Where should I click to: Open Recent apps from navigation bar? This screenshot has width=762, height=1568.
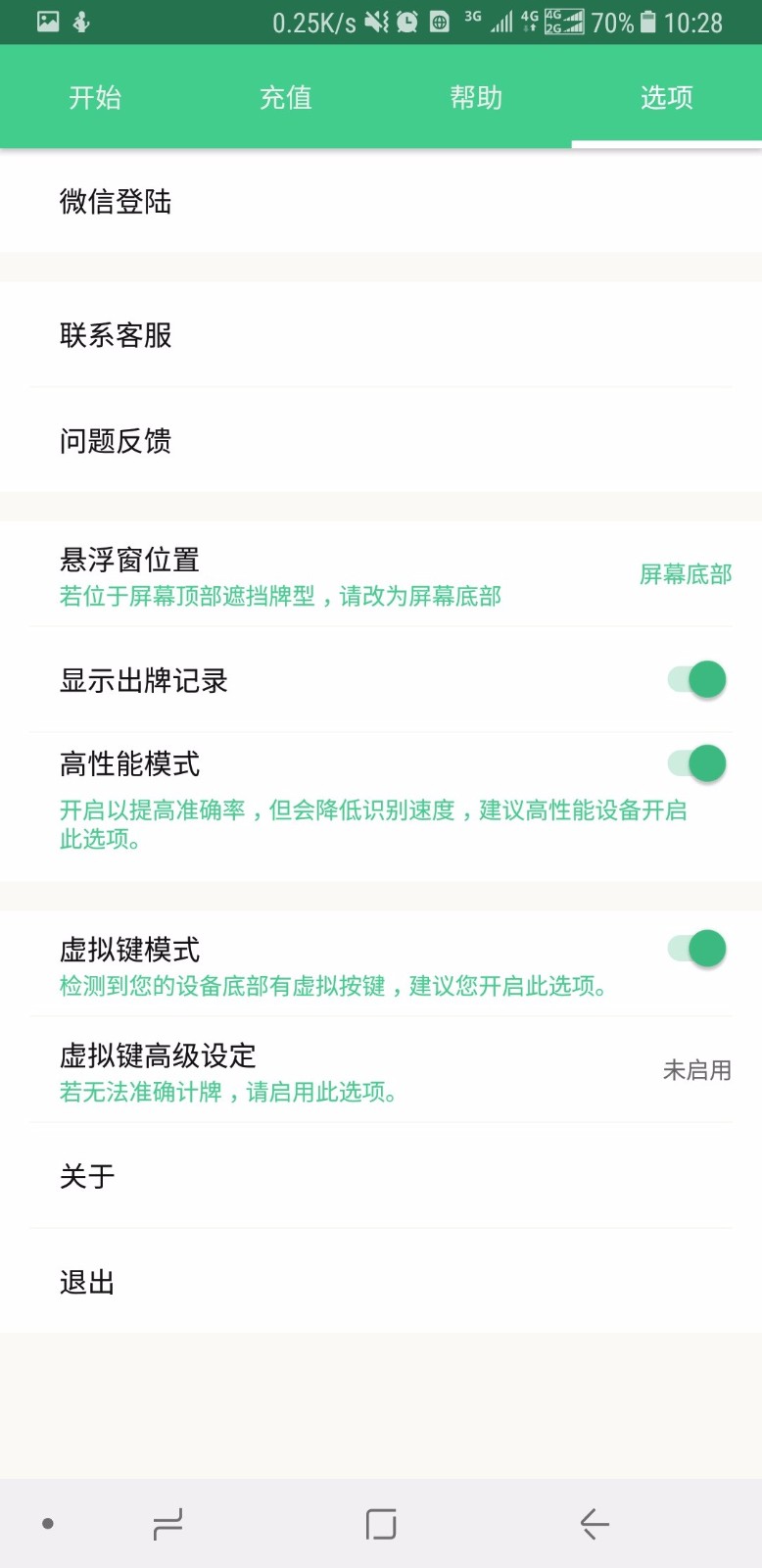pyautogui.click(x=167, y=1524)
